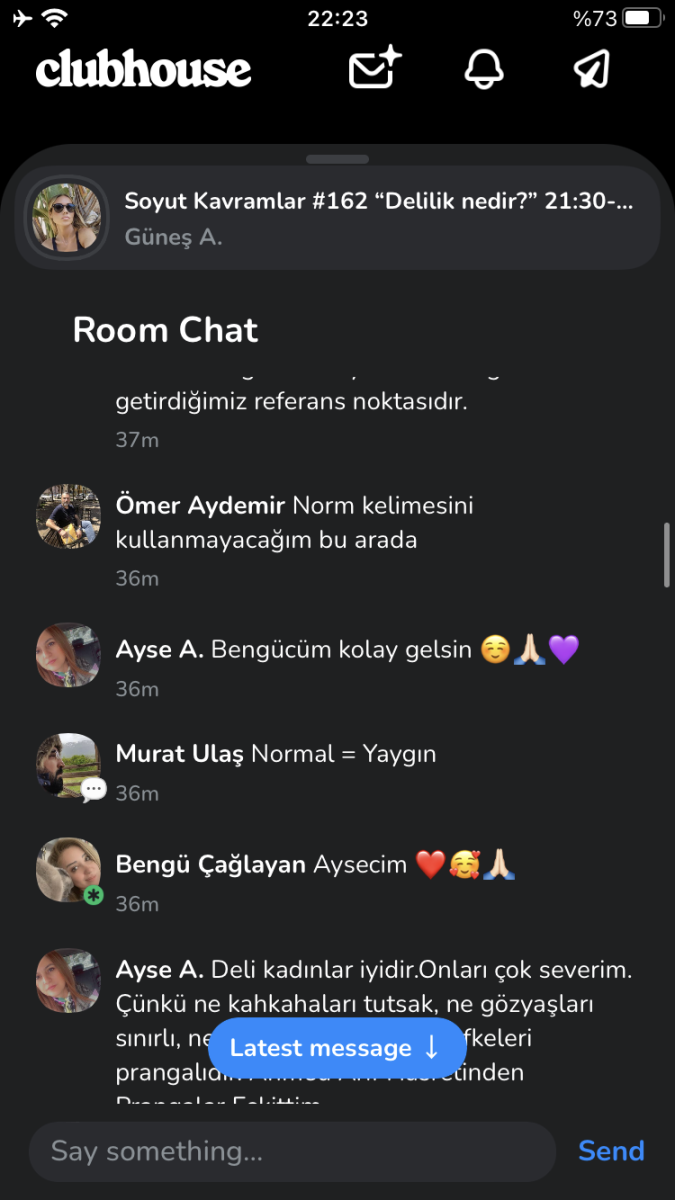Viewport: 675px width, 1200px height.
Task: Tap the sheet drag handle at top
Action: point(338,159)
